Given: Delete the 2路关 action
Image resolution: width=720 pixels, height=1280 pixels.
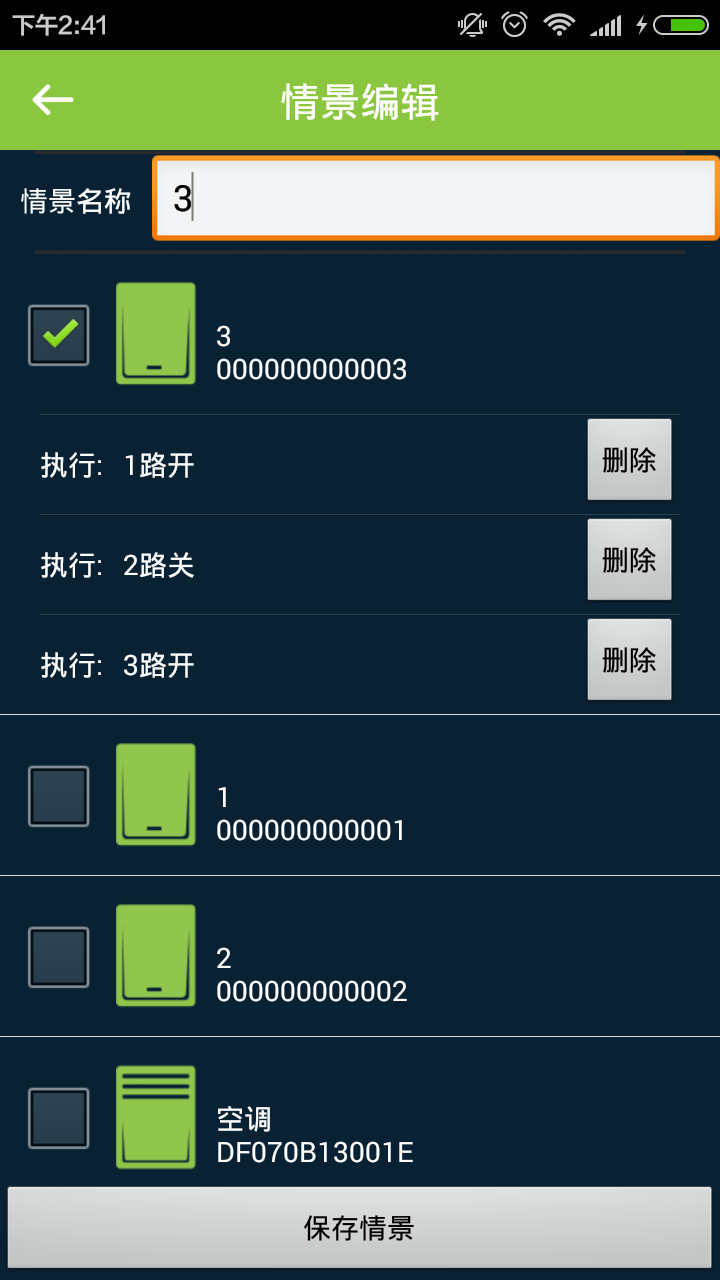Looking at the screenshot, I should [629, 560].
